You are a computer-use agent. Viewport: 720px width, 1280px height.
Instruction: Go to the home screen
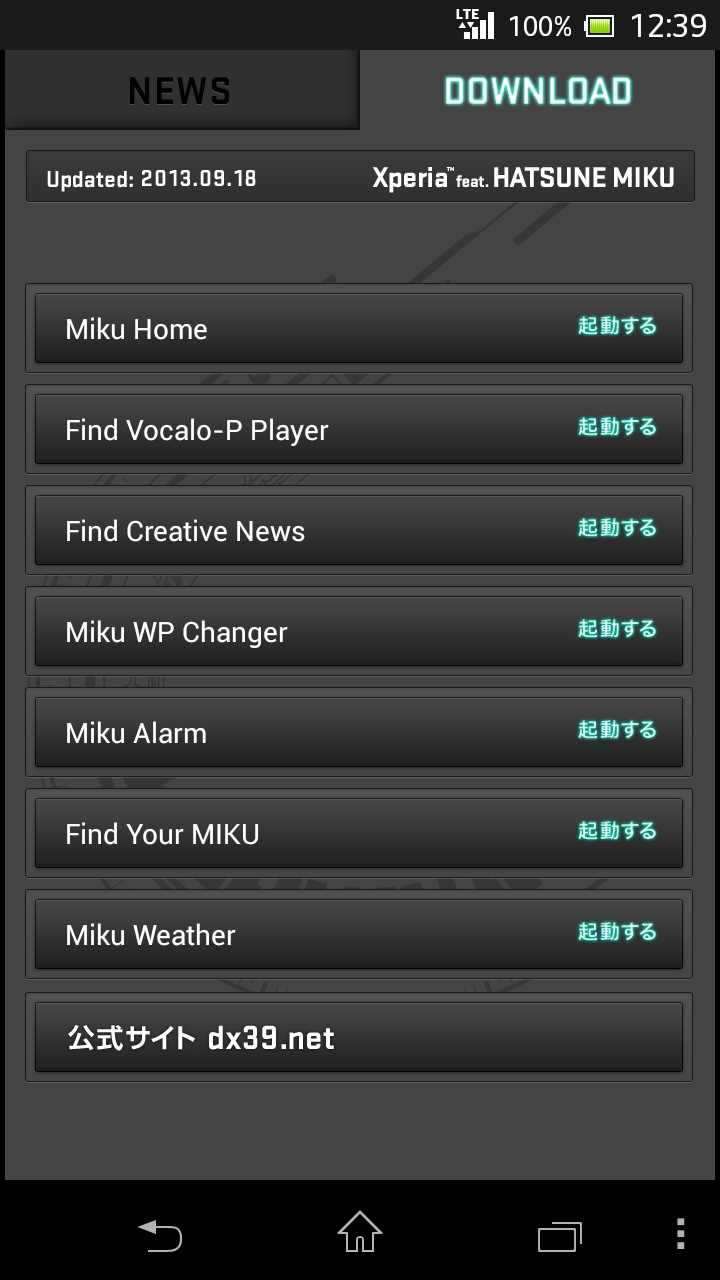(x=359, y=1233)
